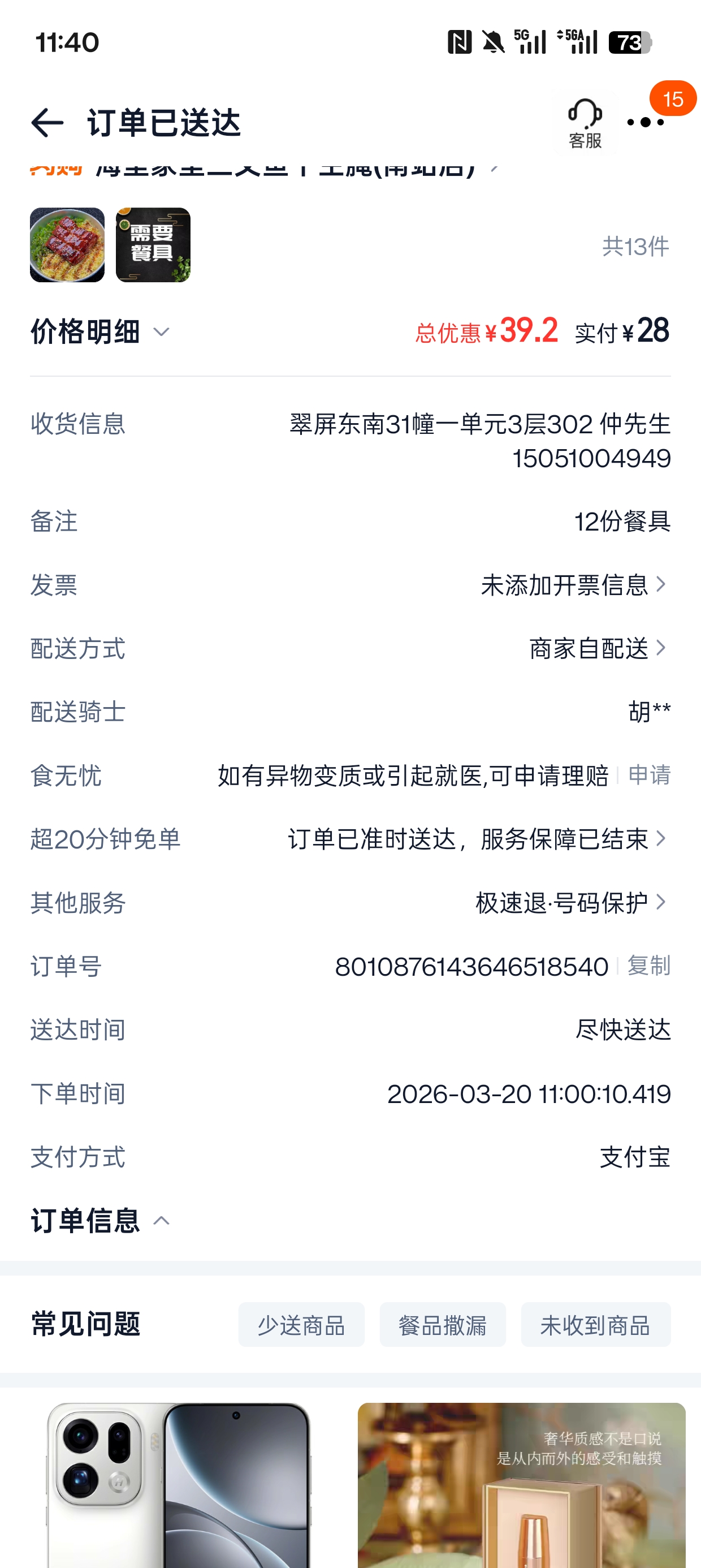Expand the 价格明细 price details

tap(101, 333)
